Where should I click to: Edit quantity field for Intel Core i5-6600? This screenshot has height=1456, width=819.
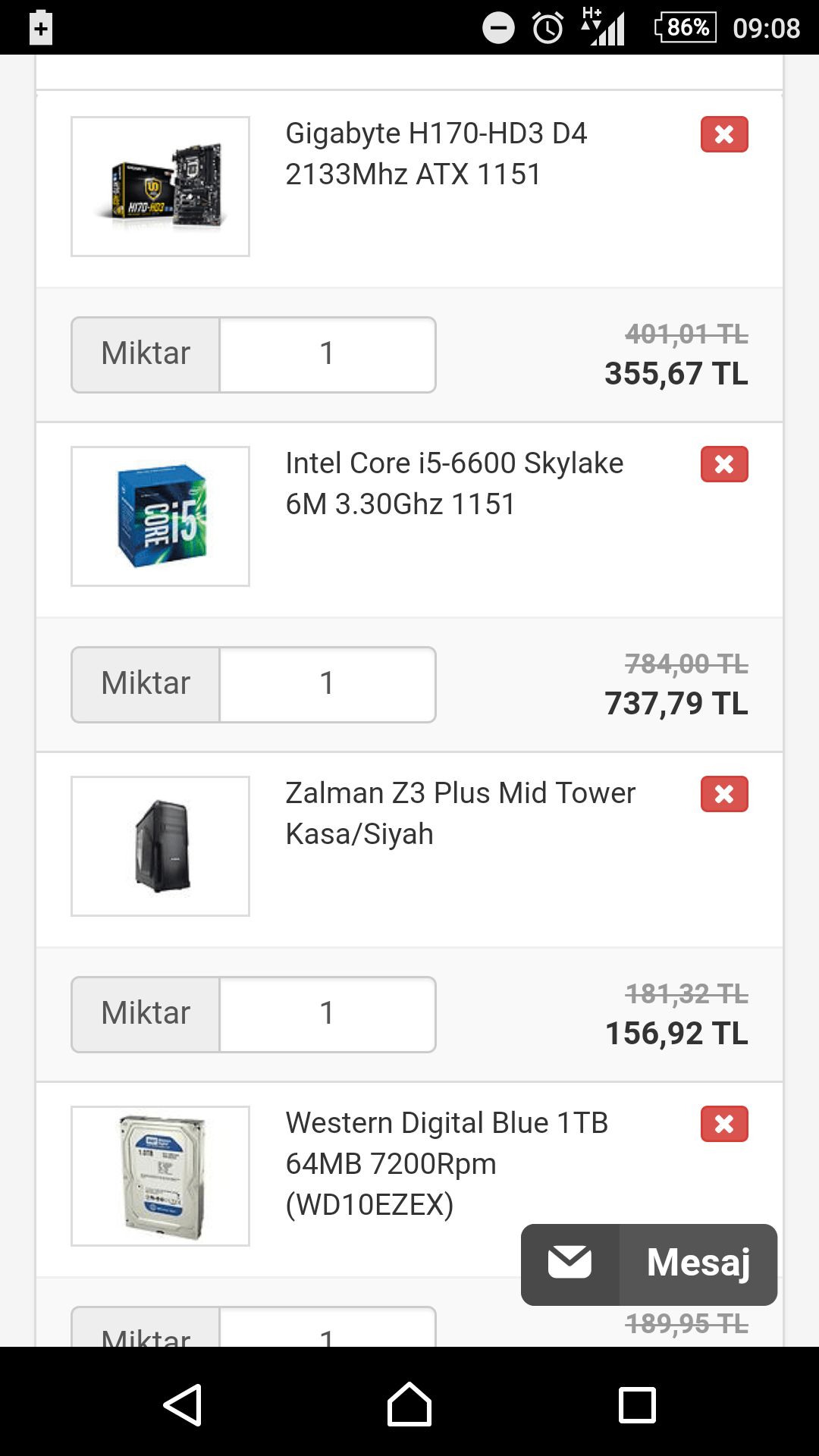(327, 685)
